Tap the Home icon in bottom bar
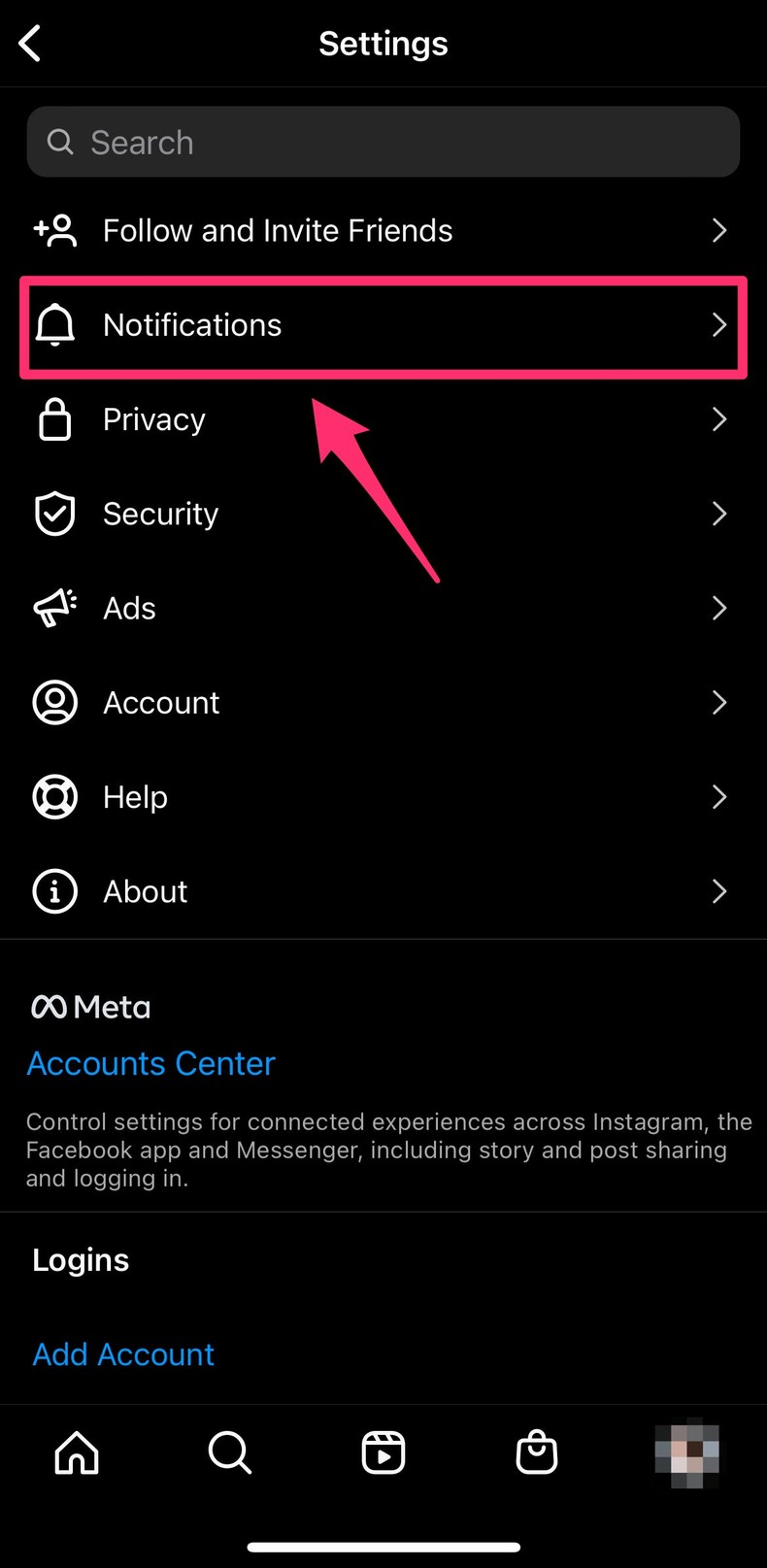This screenshot has height=1568, width=767. point(76,1452)
